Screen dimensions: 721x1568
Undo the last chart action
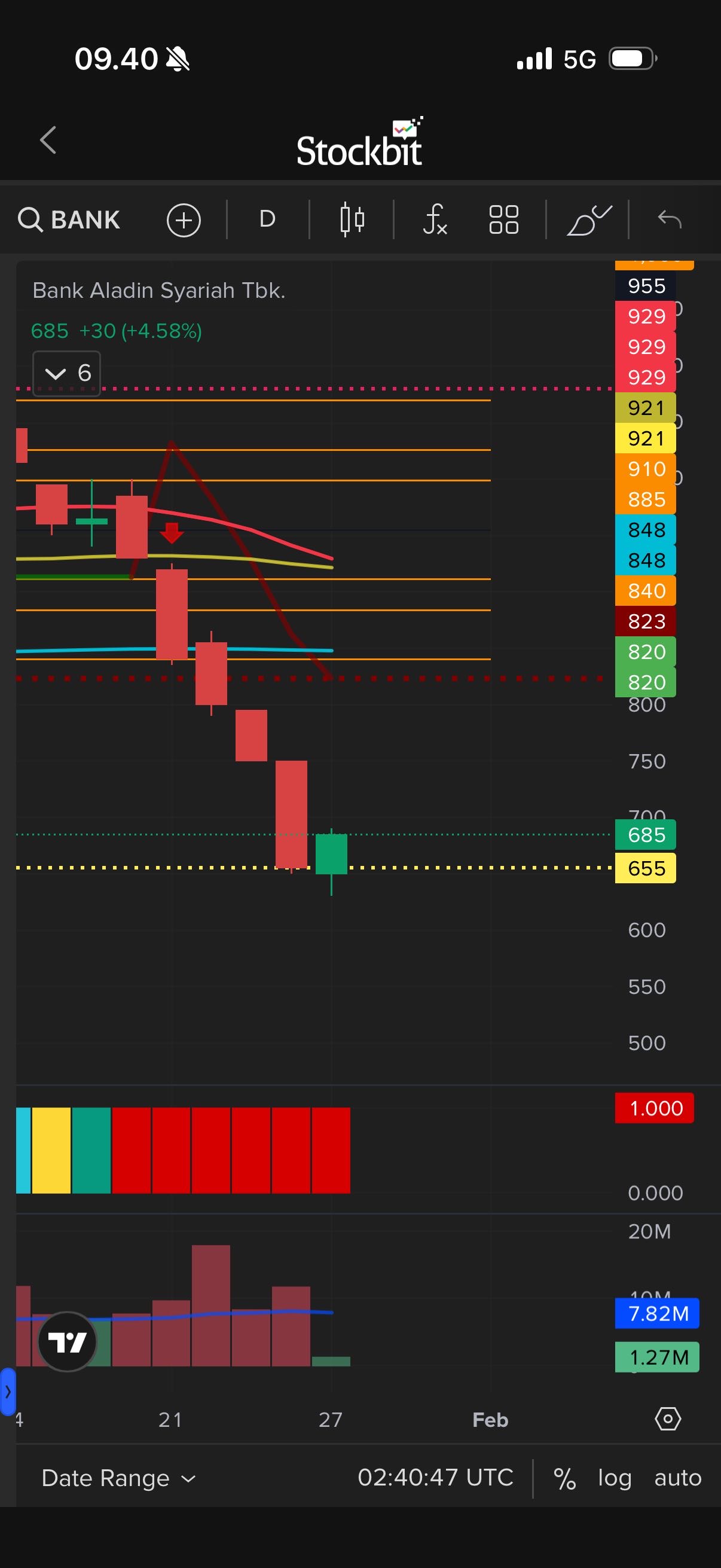[x=670, y=219]
